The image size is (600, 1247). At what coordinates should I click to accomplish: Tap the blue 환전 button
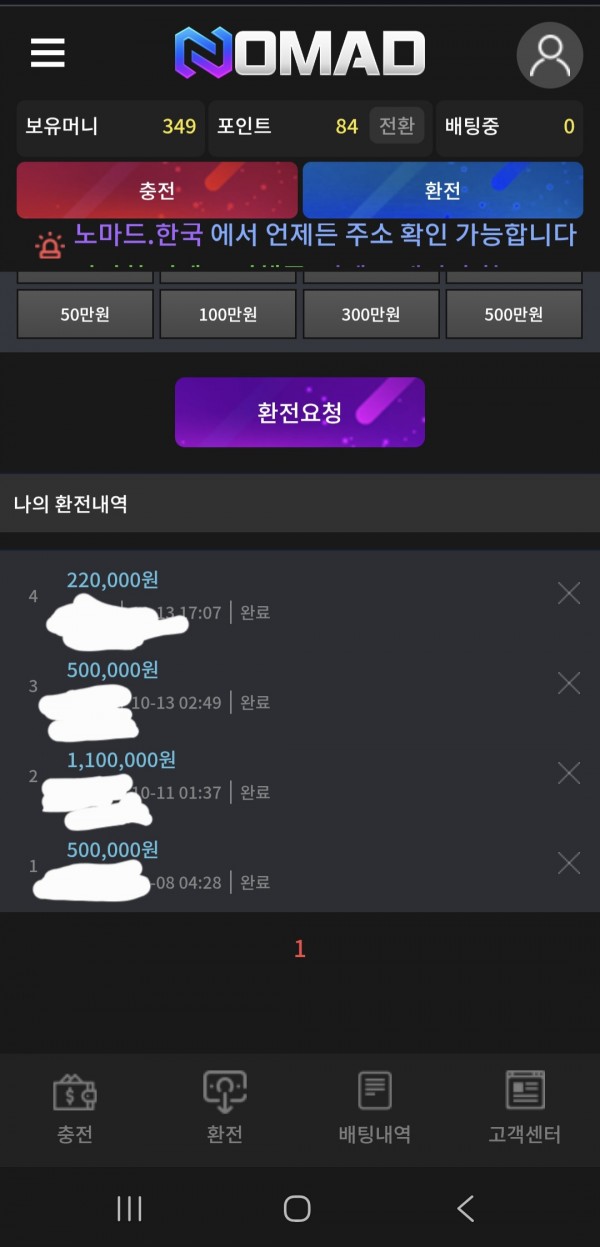click(442, 190)
